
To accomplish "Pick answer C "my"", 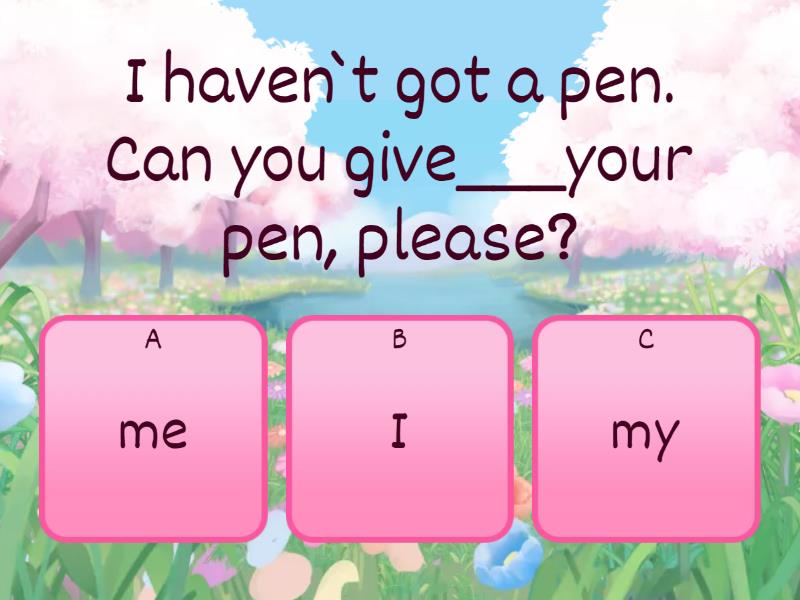I will (646, 429).
